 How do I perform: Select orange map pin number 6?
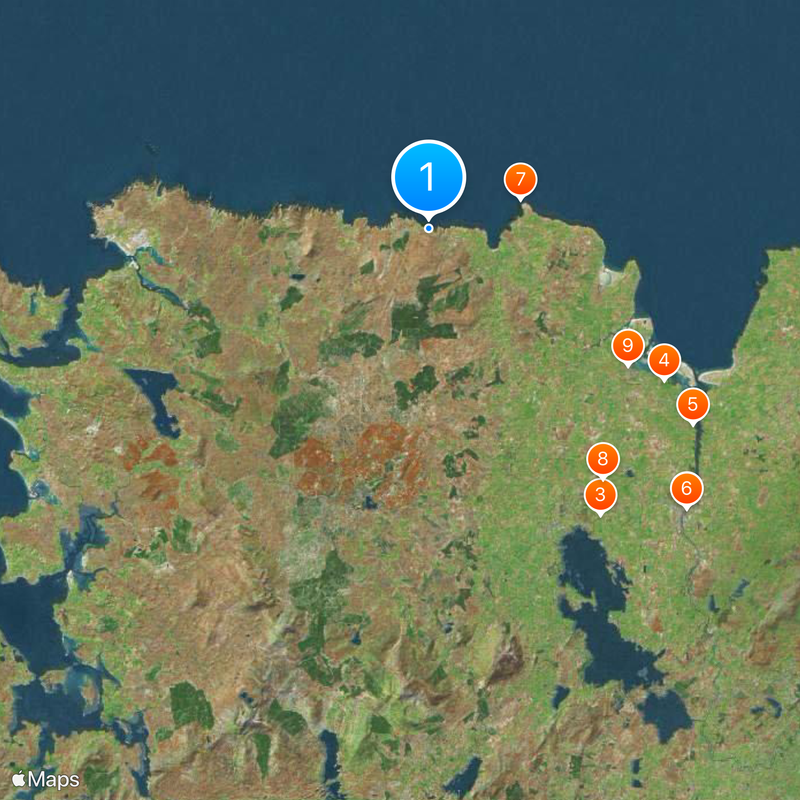[x=686, y=489]
